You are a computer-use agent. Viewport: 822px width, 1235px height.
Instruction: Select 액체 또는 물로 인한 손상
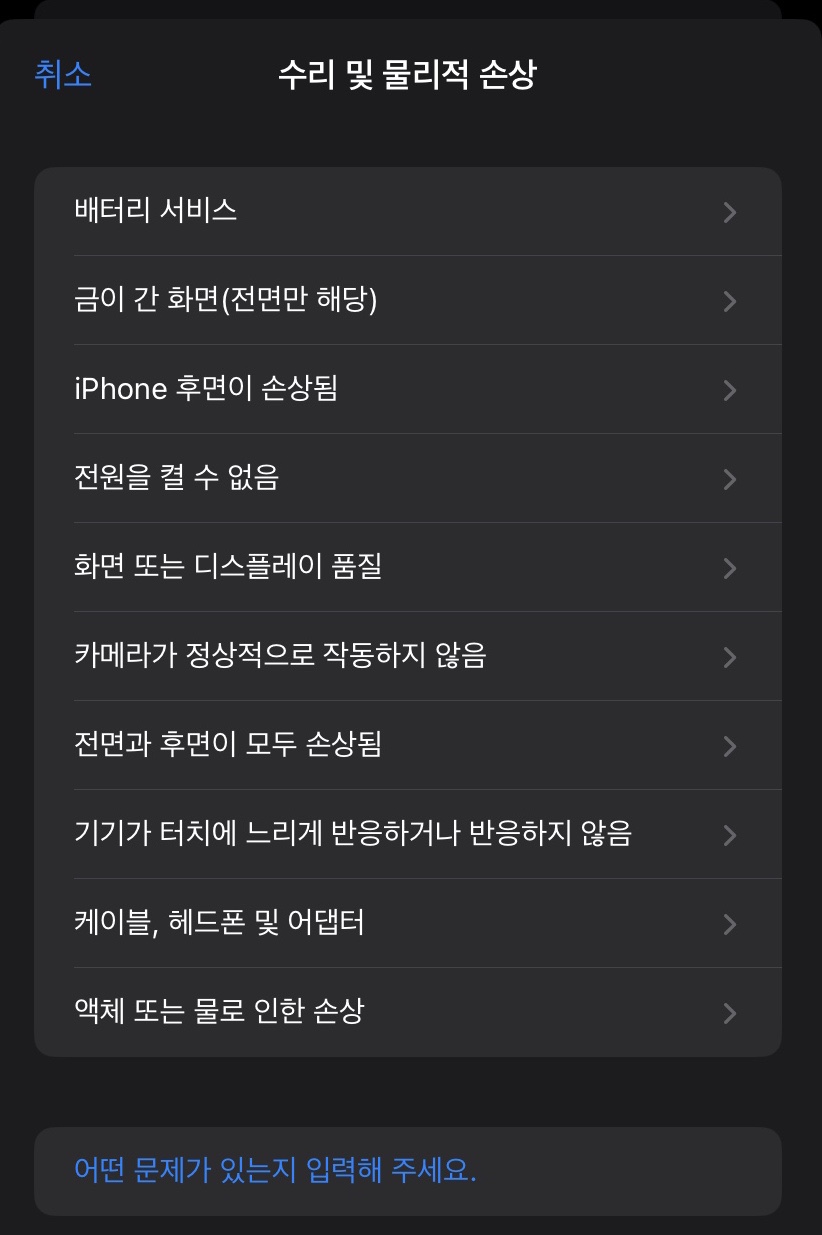click(x=407, y=1012)
